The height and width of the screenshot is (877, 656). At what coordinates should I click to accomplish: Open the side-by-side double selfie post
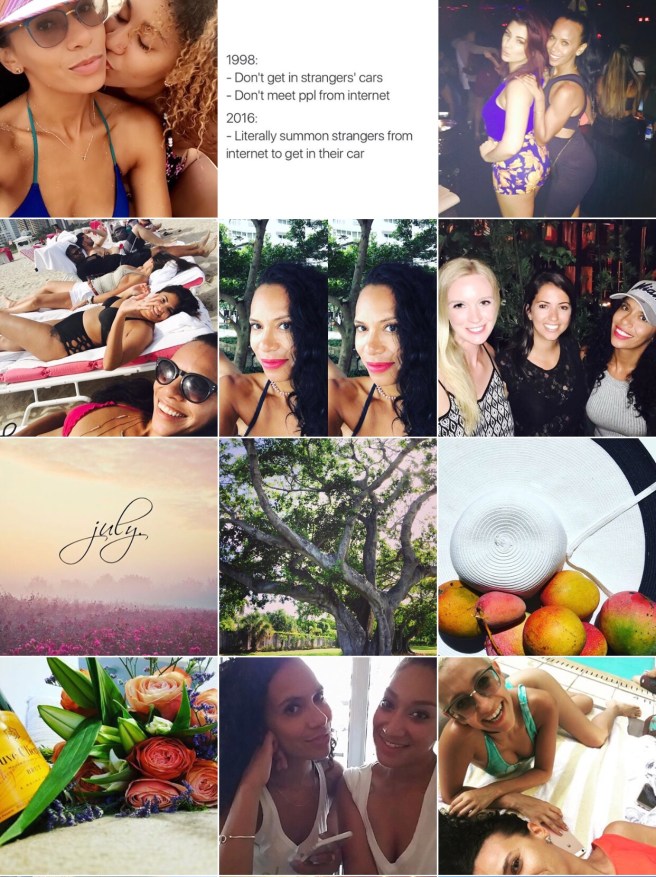pos(327,327)
